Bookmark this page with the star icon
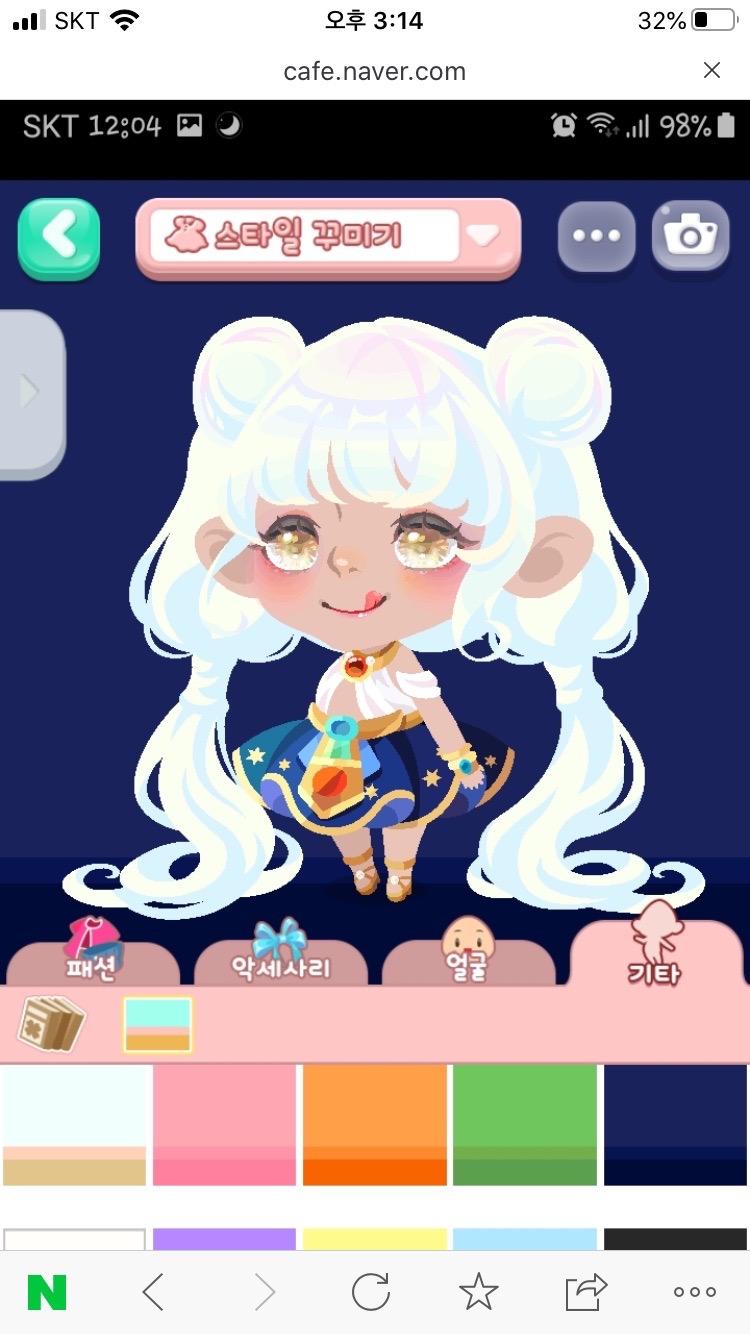This screenshot has height=1334, width=750. click(479, 1292)
